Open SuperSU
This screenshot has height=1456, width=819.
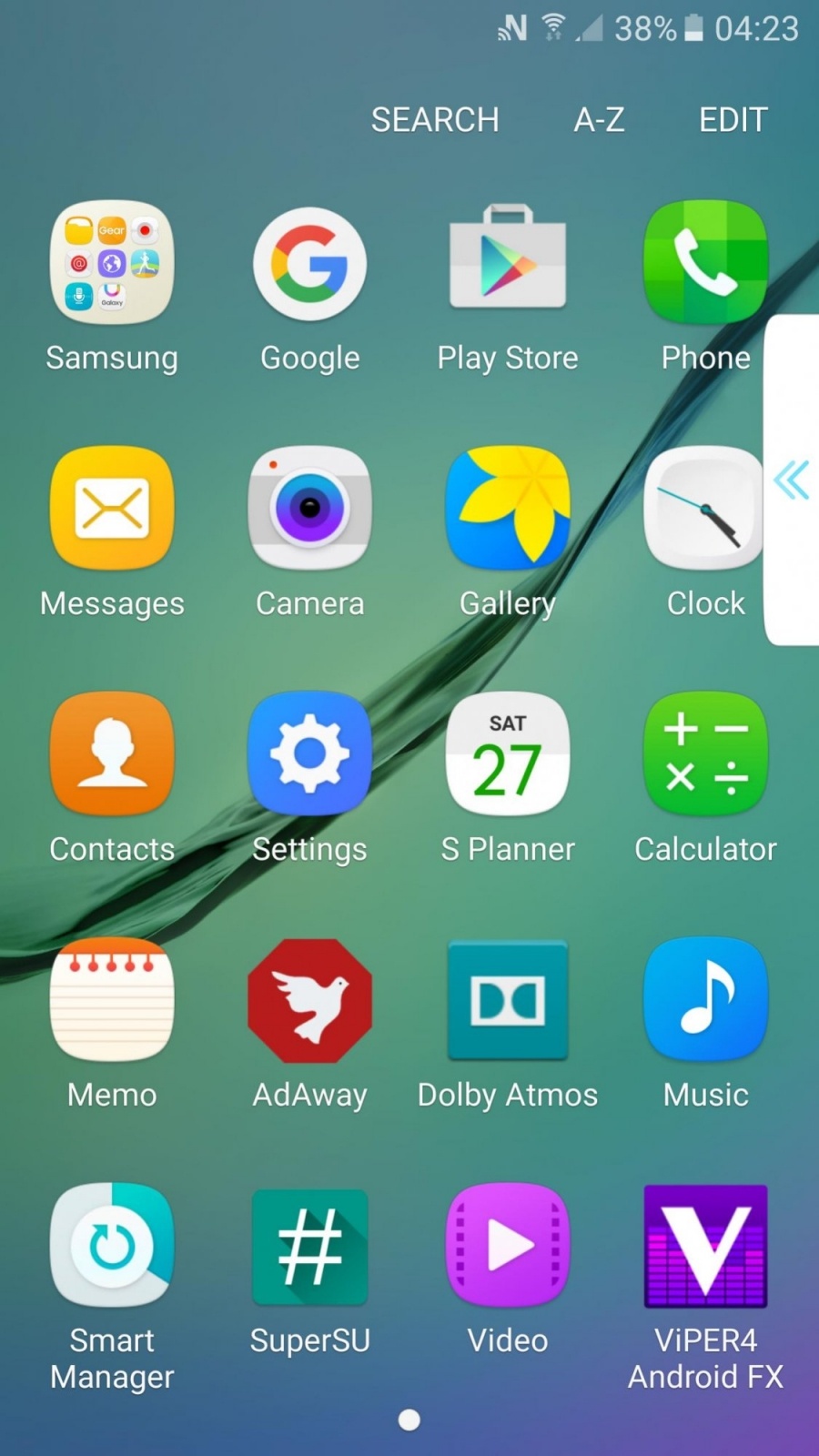[x=309, y=1247]
